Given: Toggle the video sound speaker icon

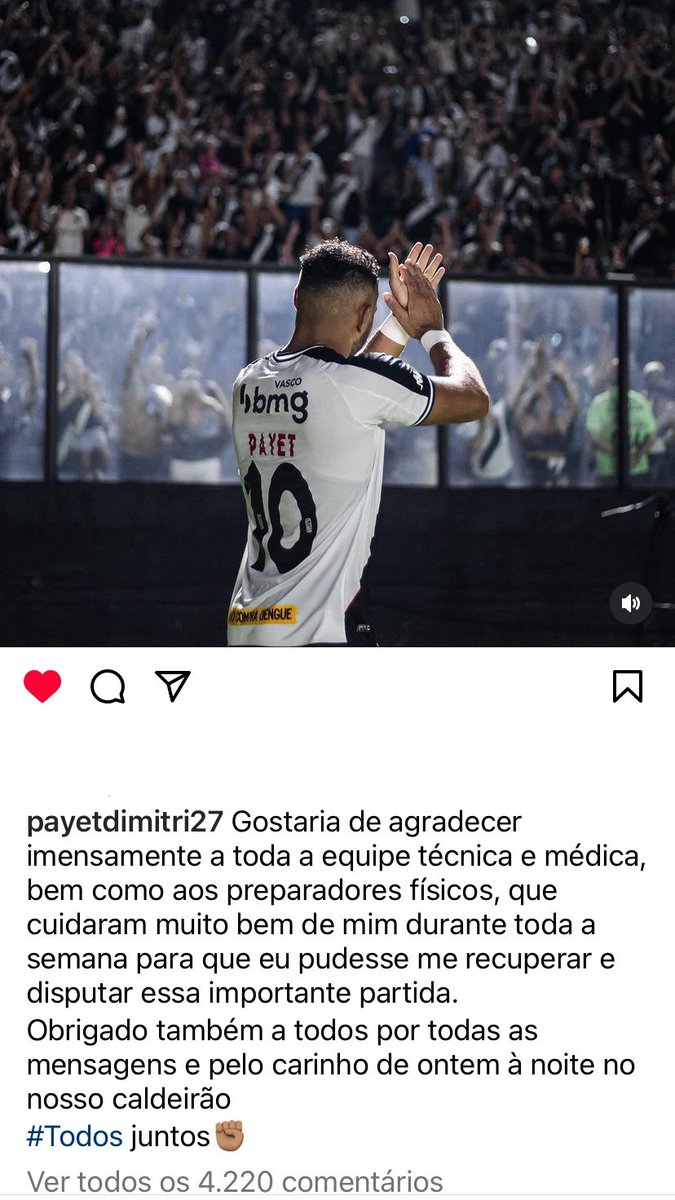Looking at the screenshot, I should [631, 603].
